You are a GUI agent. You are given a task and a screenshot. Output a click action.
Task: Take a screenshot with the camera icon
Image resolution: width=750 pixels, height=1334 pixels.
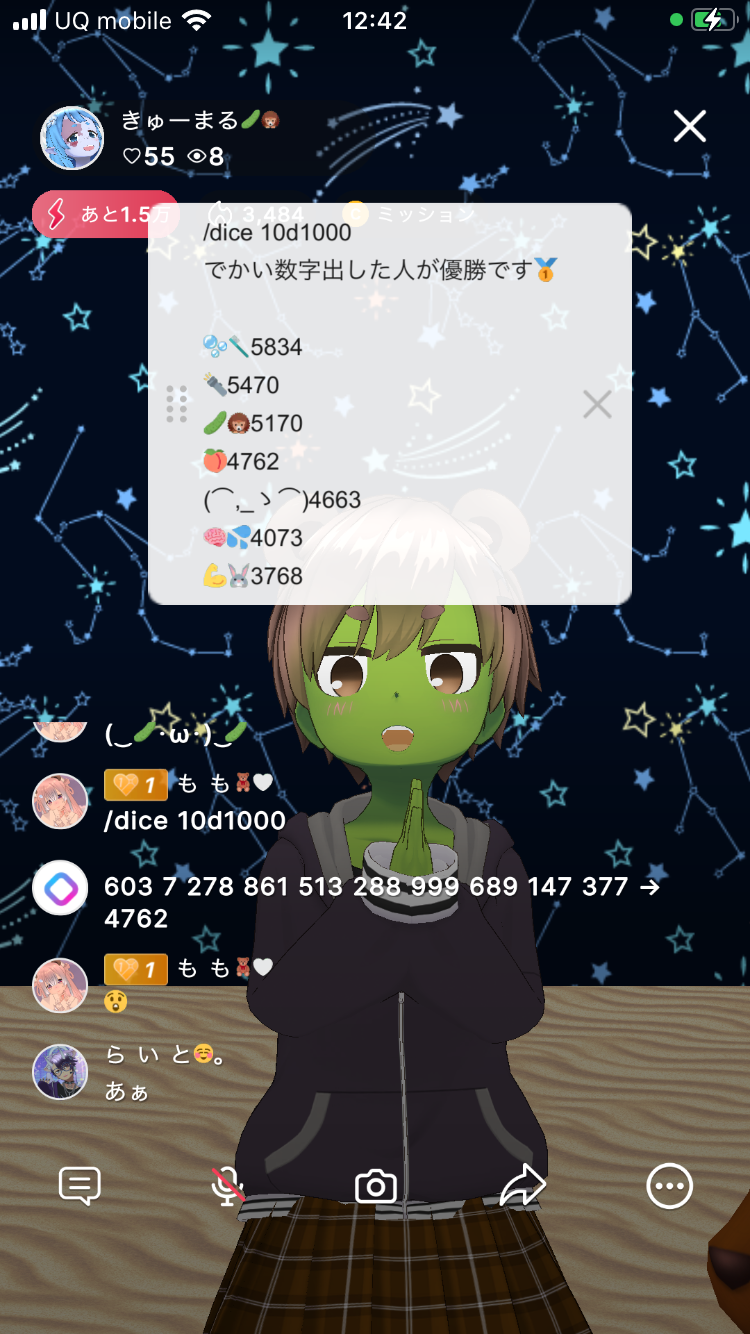tap(376, 1186)
